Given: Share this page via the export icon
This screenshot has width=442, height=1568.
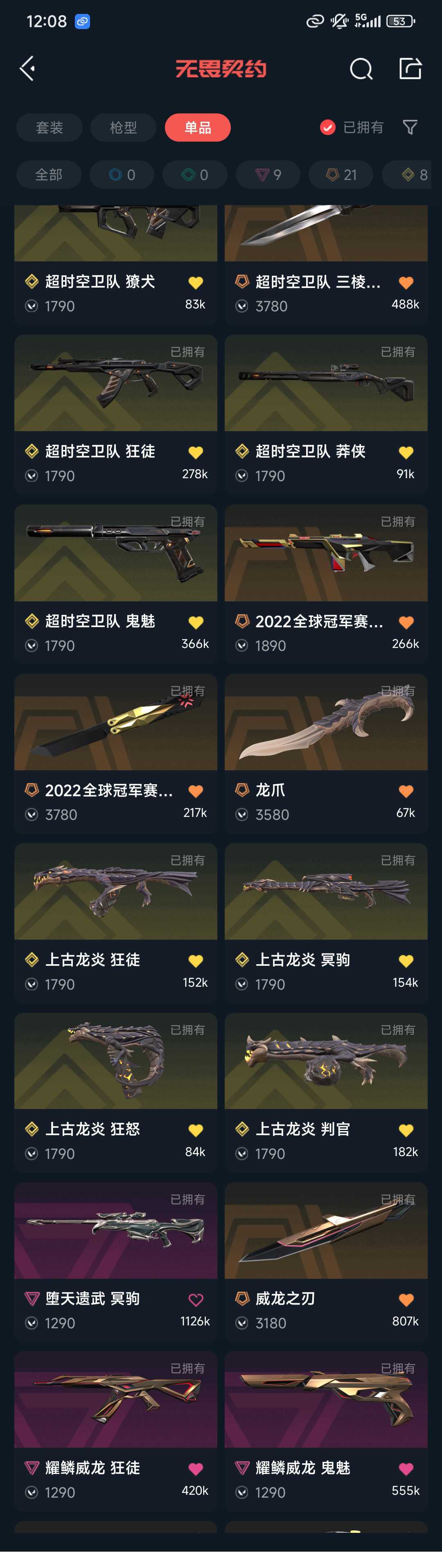Looking at the screenshot, I should coord(410,68).
